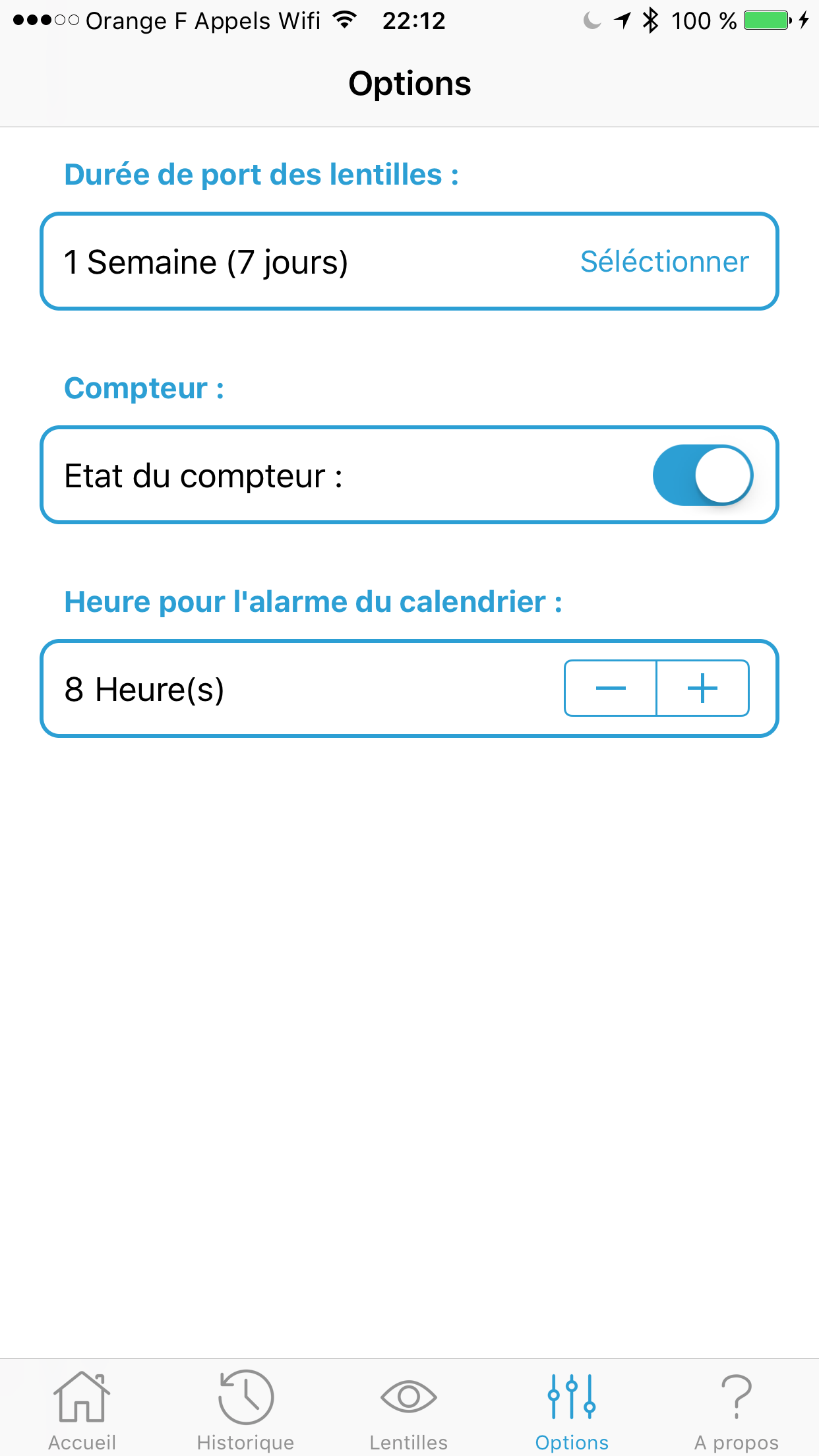Increase the calendar alarm hour
This screenshot has height=1456, width=819.
click(x=703, y=688)
